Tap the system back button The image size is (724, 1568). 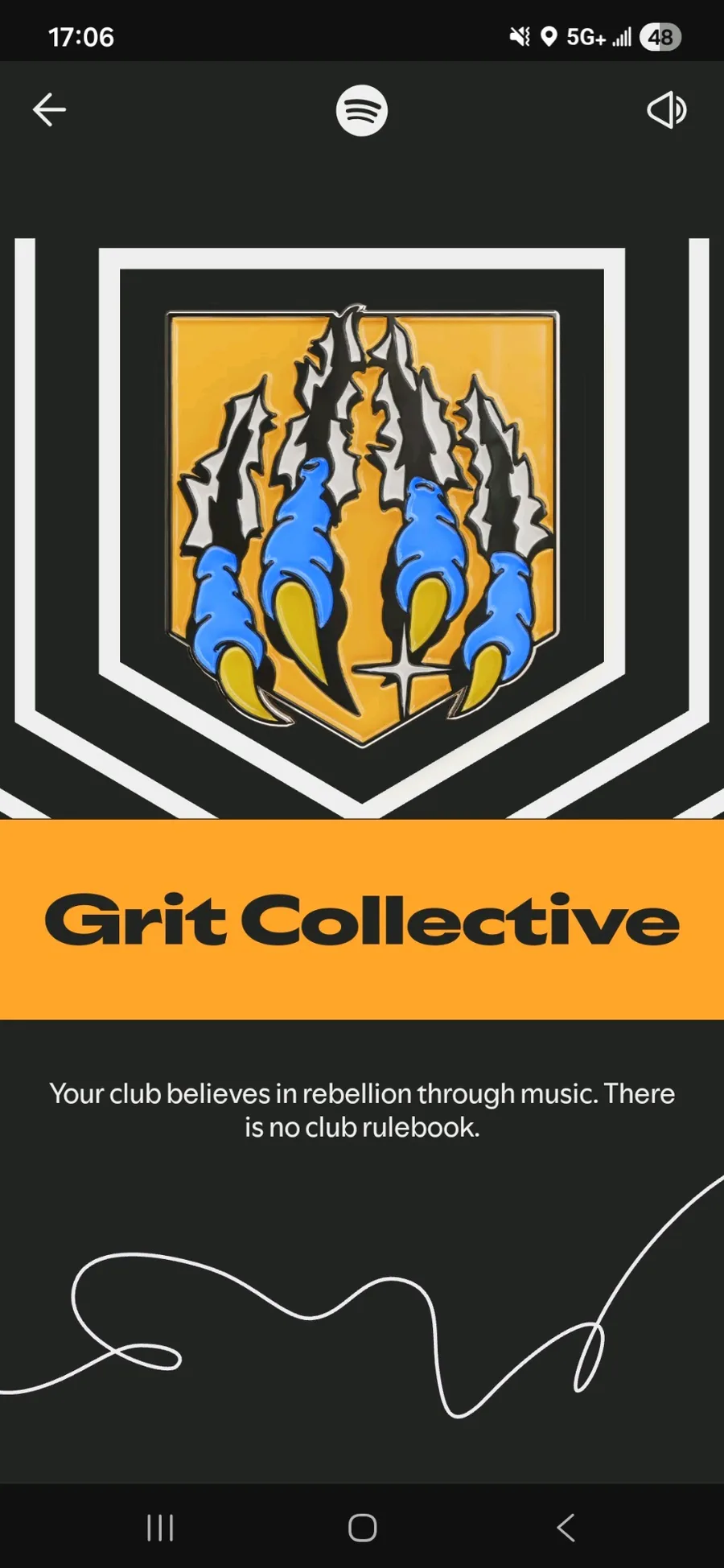click(x=566, y=1527)
